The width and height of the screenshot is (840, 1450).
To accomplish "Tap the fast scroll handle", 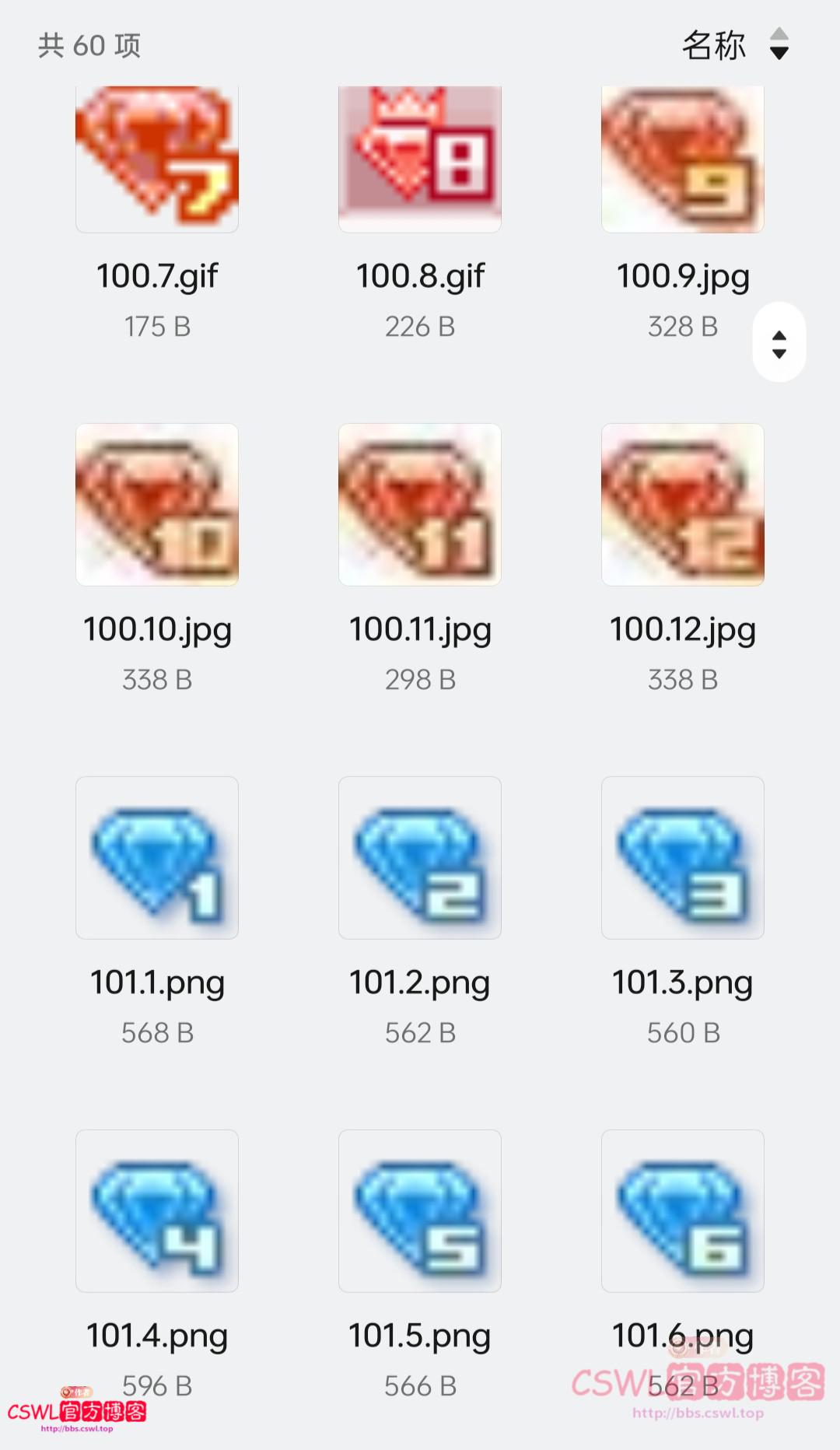I will coord(779,343).
